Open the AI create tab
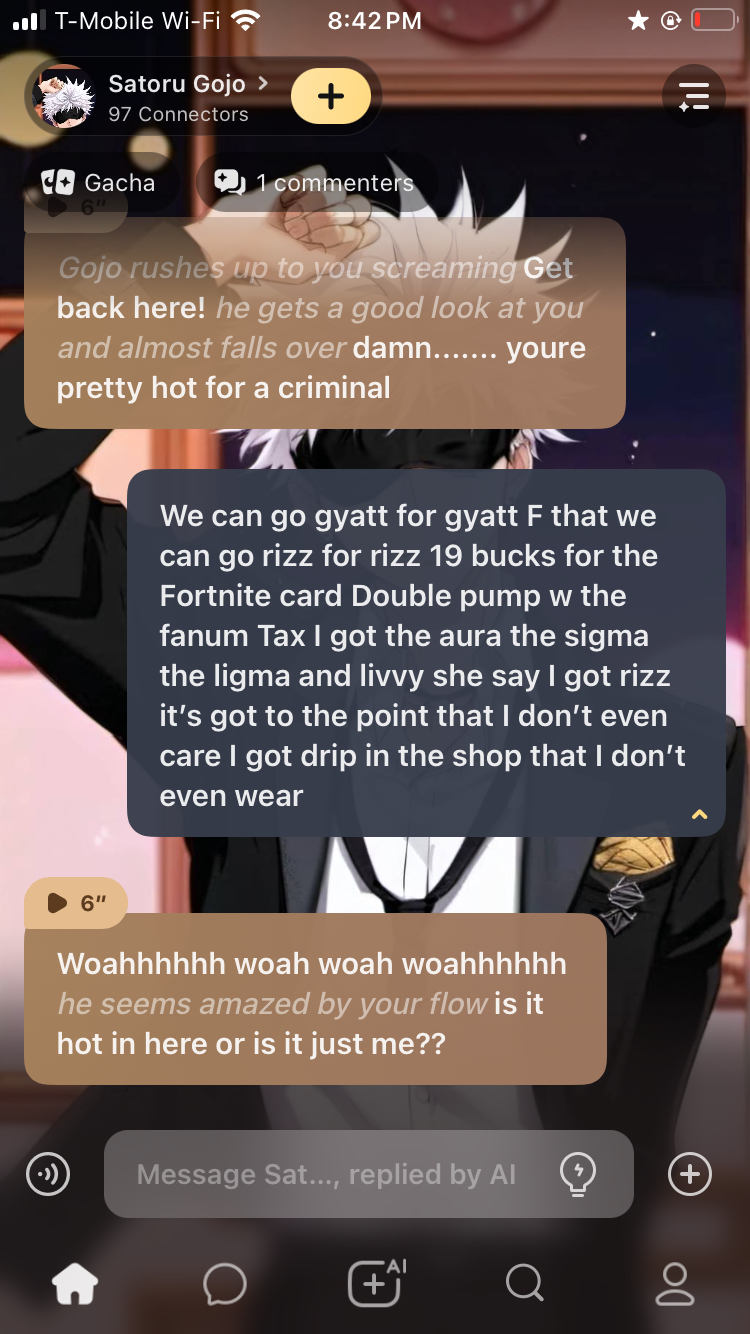Image resolution: width=750 pixels, height=1334 pixels. (375, 1283)
